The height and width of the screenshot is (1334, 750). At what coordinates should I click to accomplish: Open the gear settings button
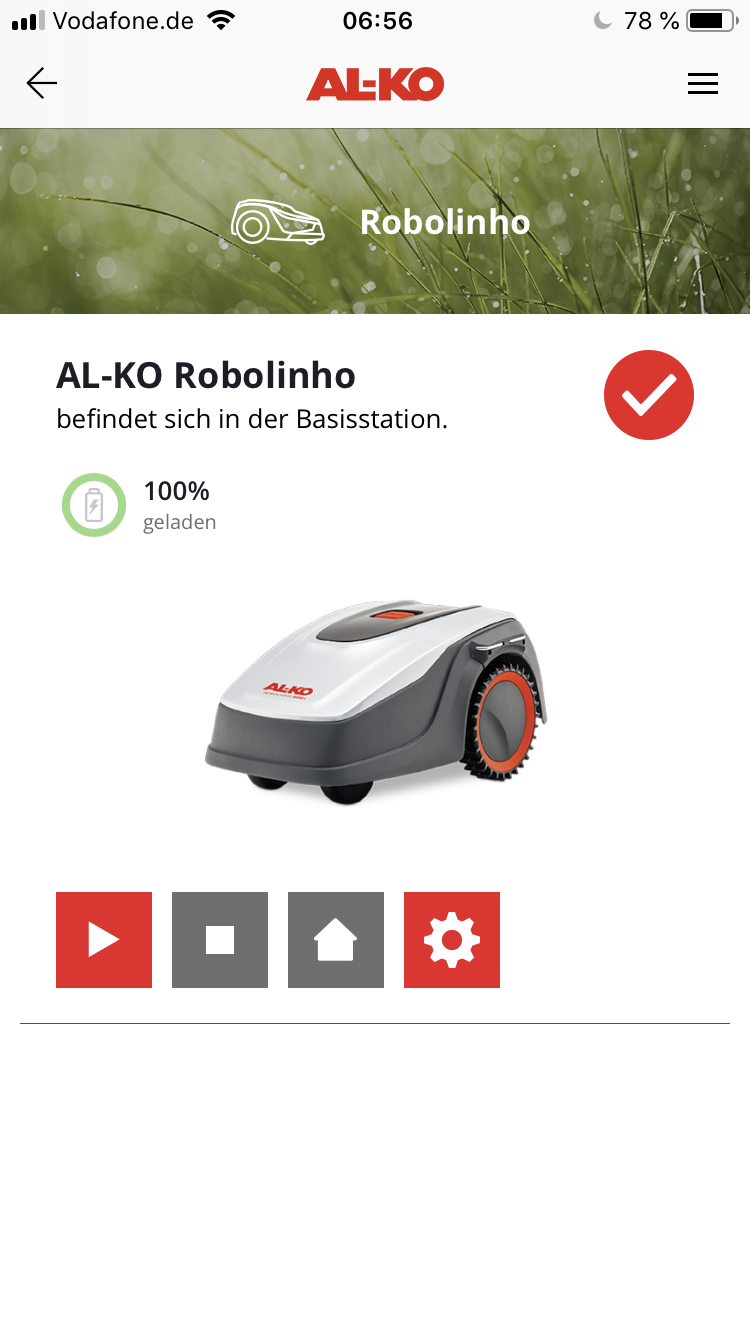click(x=452, y=940)
